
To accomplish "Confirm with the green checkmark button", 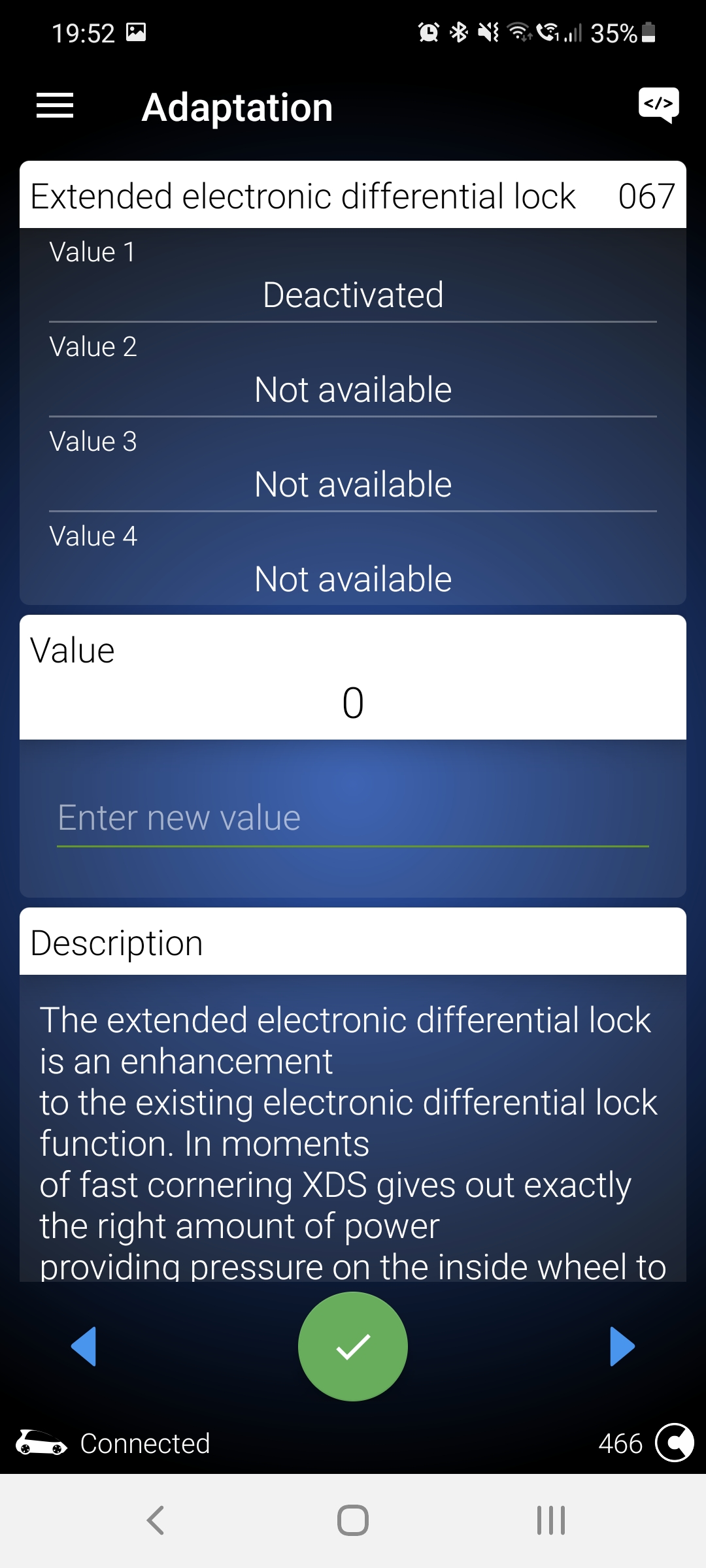I will click(x=353, y=1347).
